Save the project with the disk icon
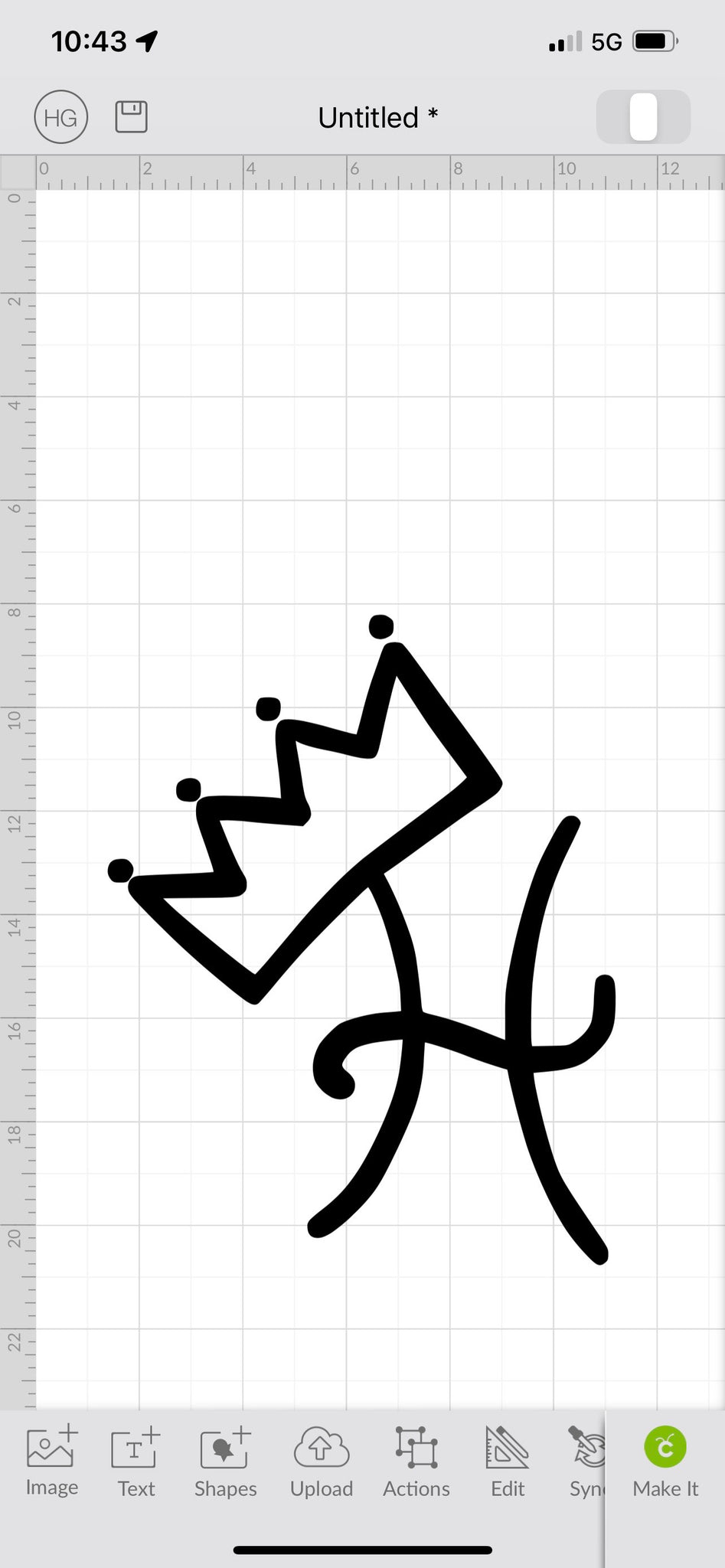 coord(132,116)
